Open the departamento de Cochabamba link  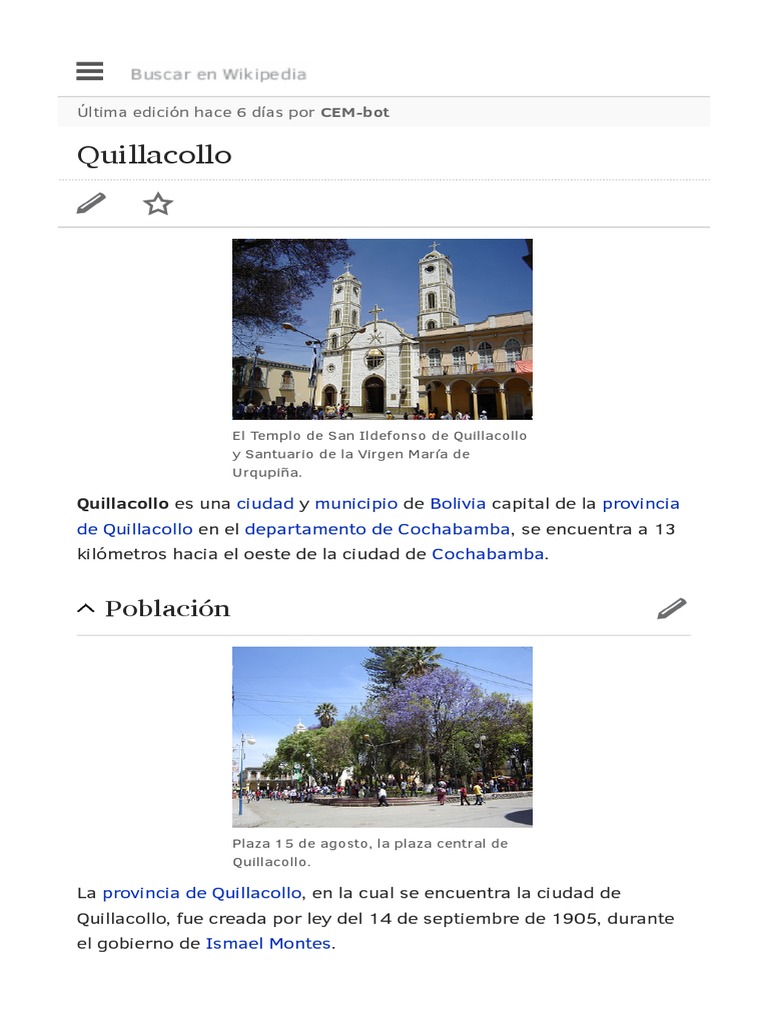(x=377, y=529)
